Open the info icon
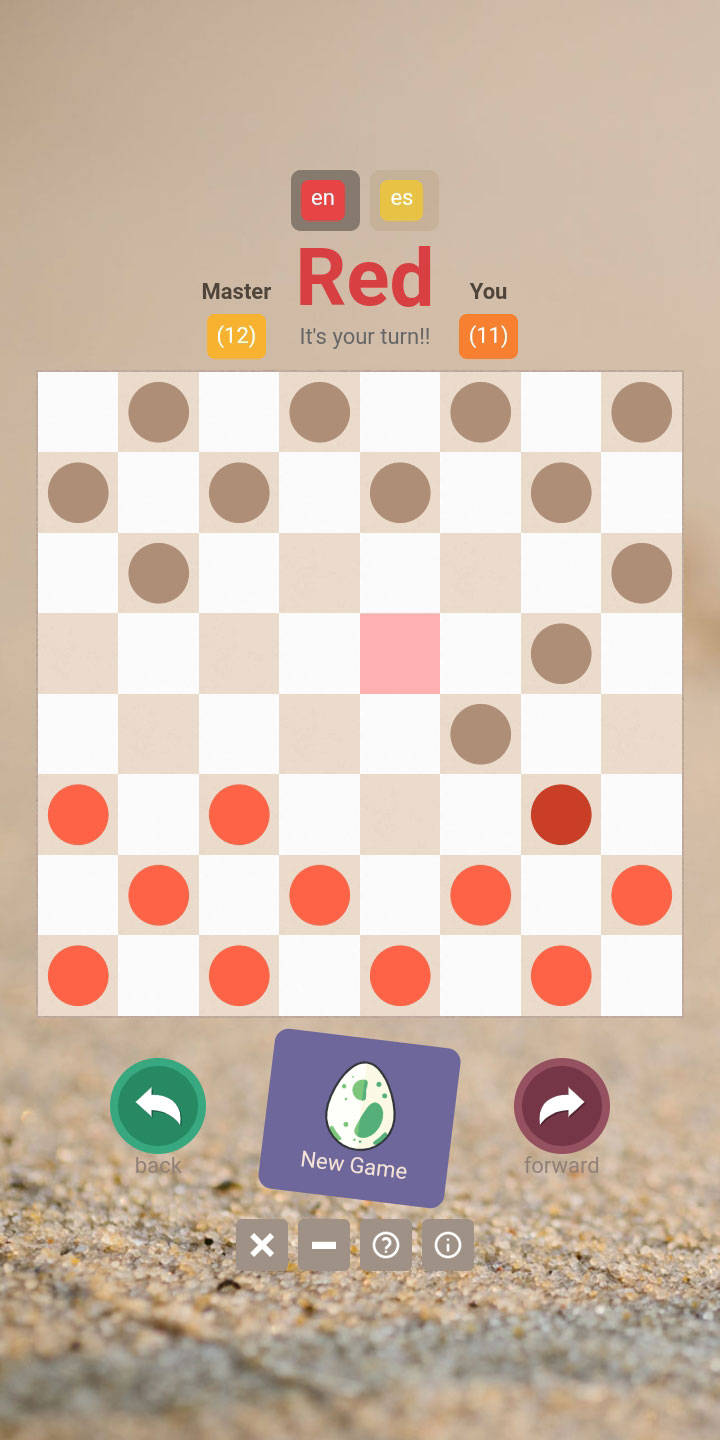The height and width of the screenshot is (1440, 720). point(448,1245)
